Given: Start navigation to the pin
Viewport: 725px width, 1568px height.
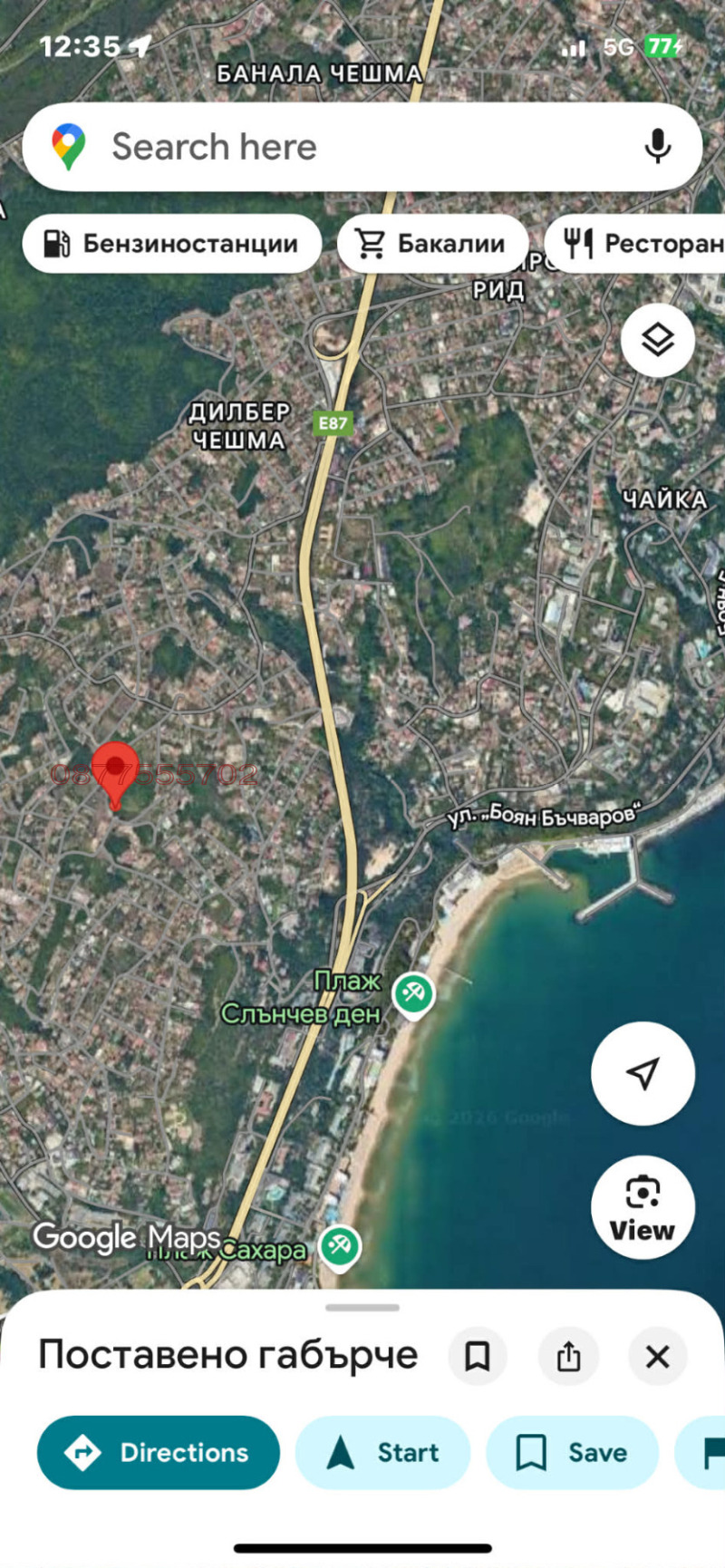Looking at the screenshot, I should (382, 1452).
